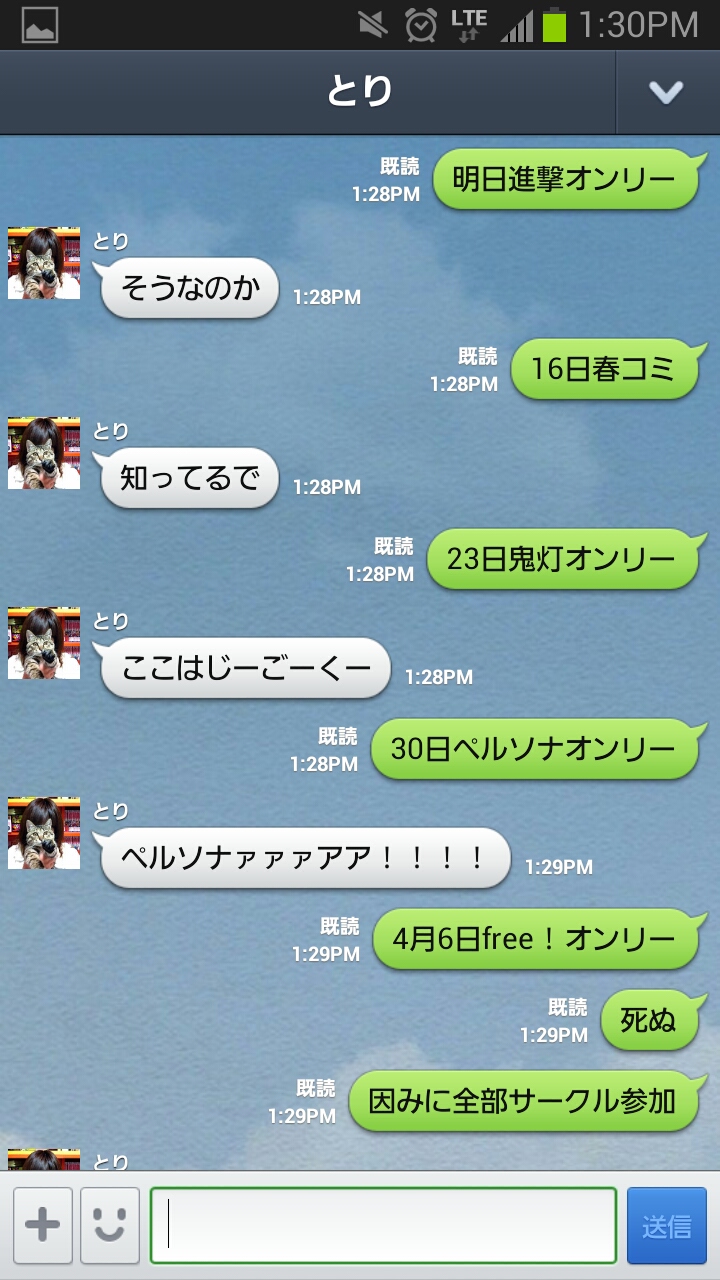720x1280 pixels.
Task: Open the sticker and emoji picker
Action: click(x=110, y=1226)
